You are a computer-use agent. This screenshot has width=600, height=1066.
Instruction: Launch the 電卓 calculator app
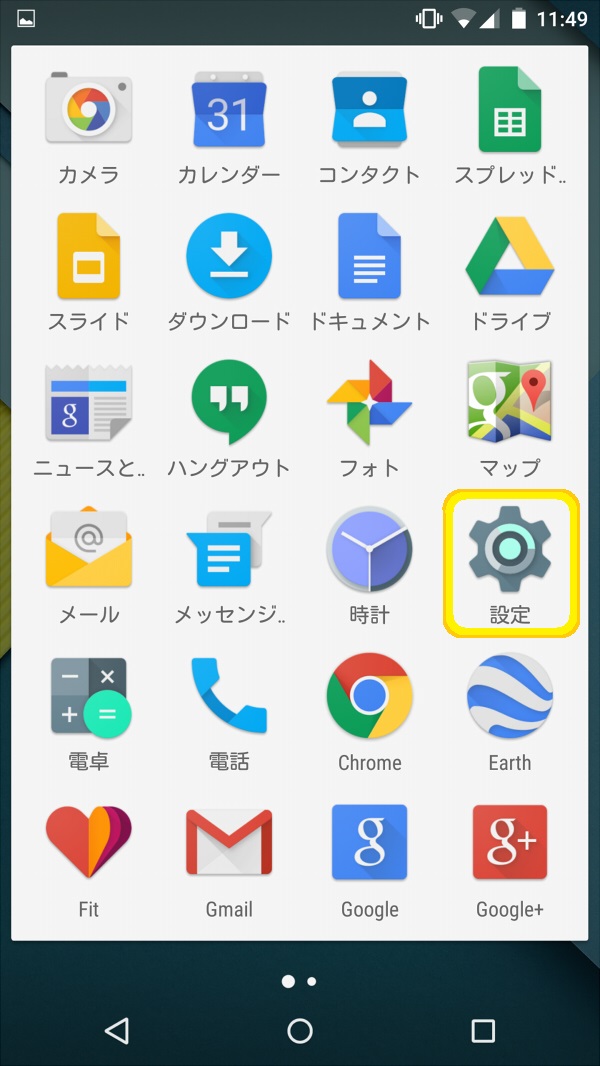tap(88, 697)
